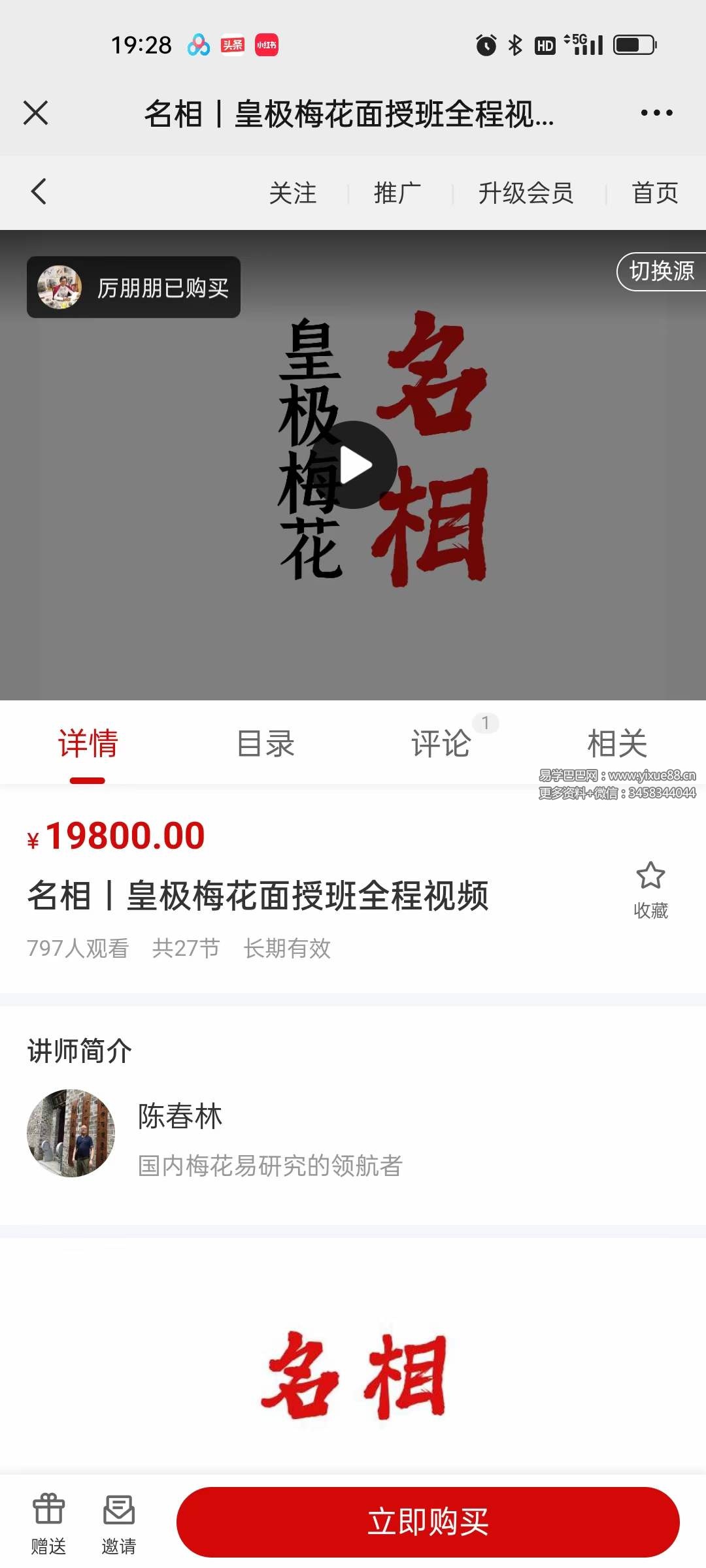Tap 推广 to promote the course
706x1568 pixels.
pyautogui.click(x=399, y=193)
